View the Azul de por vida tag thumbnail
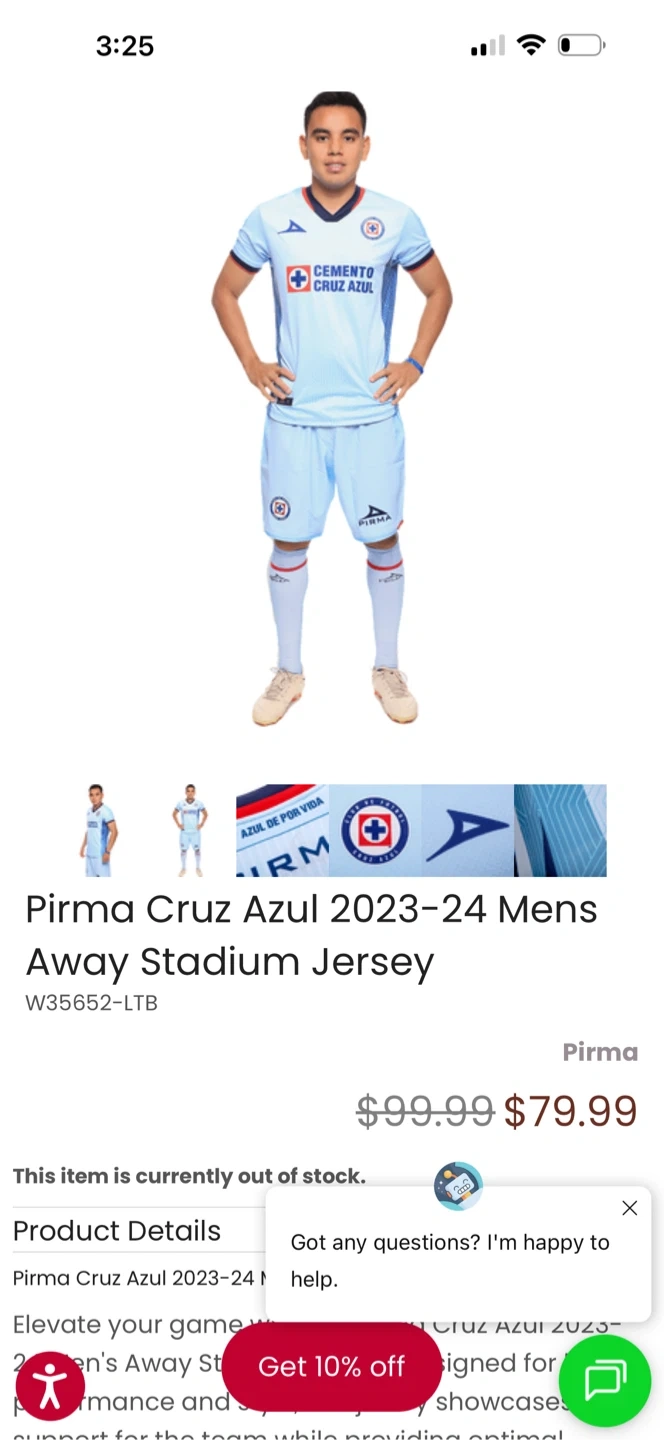Image resolution: width=664 pixels, height=1440 pixels. [282, 830]
